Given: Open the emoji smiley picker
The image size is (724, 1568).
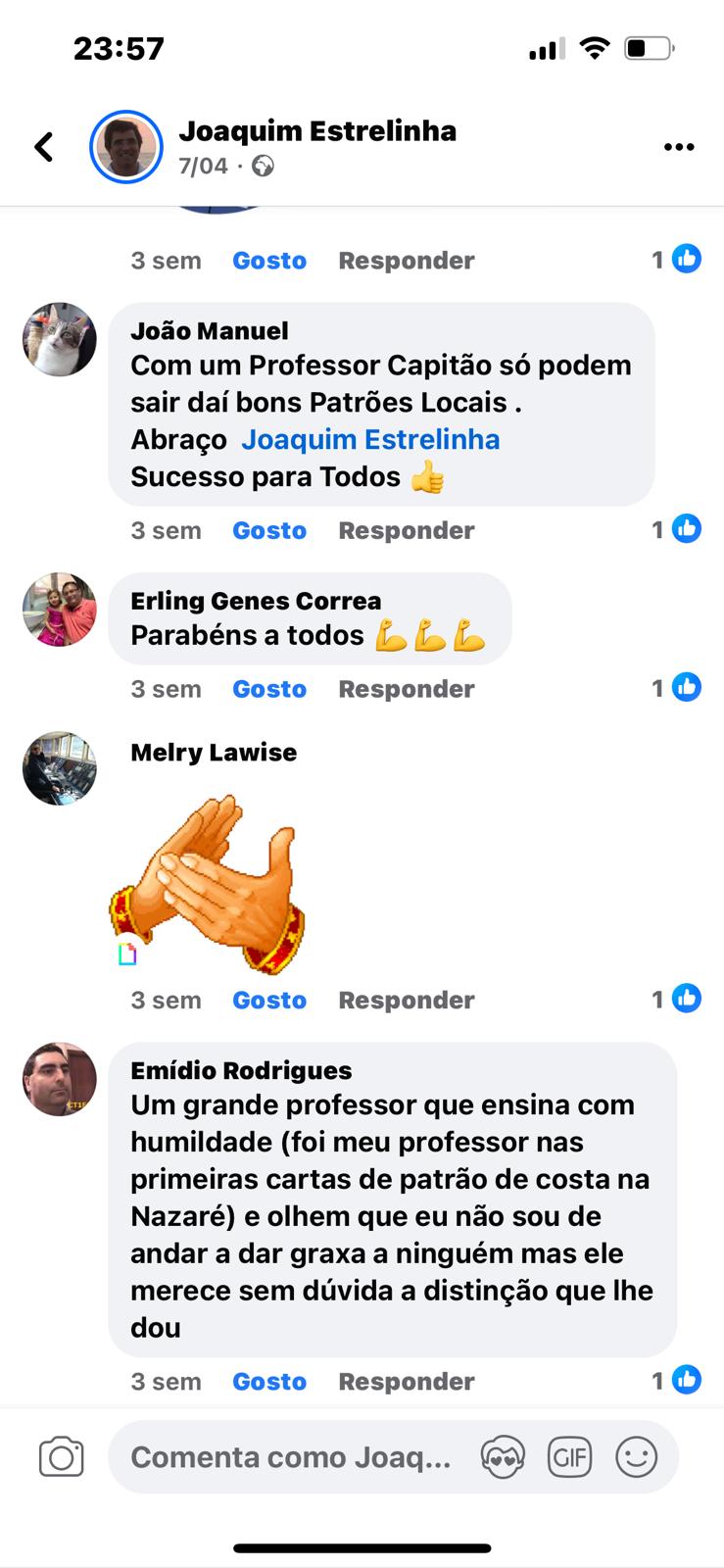Looking at the screenshot, I should point(636,1457).
